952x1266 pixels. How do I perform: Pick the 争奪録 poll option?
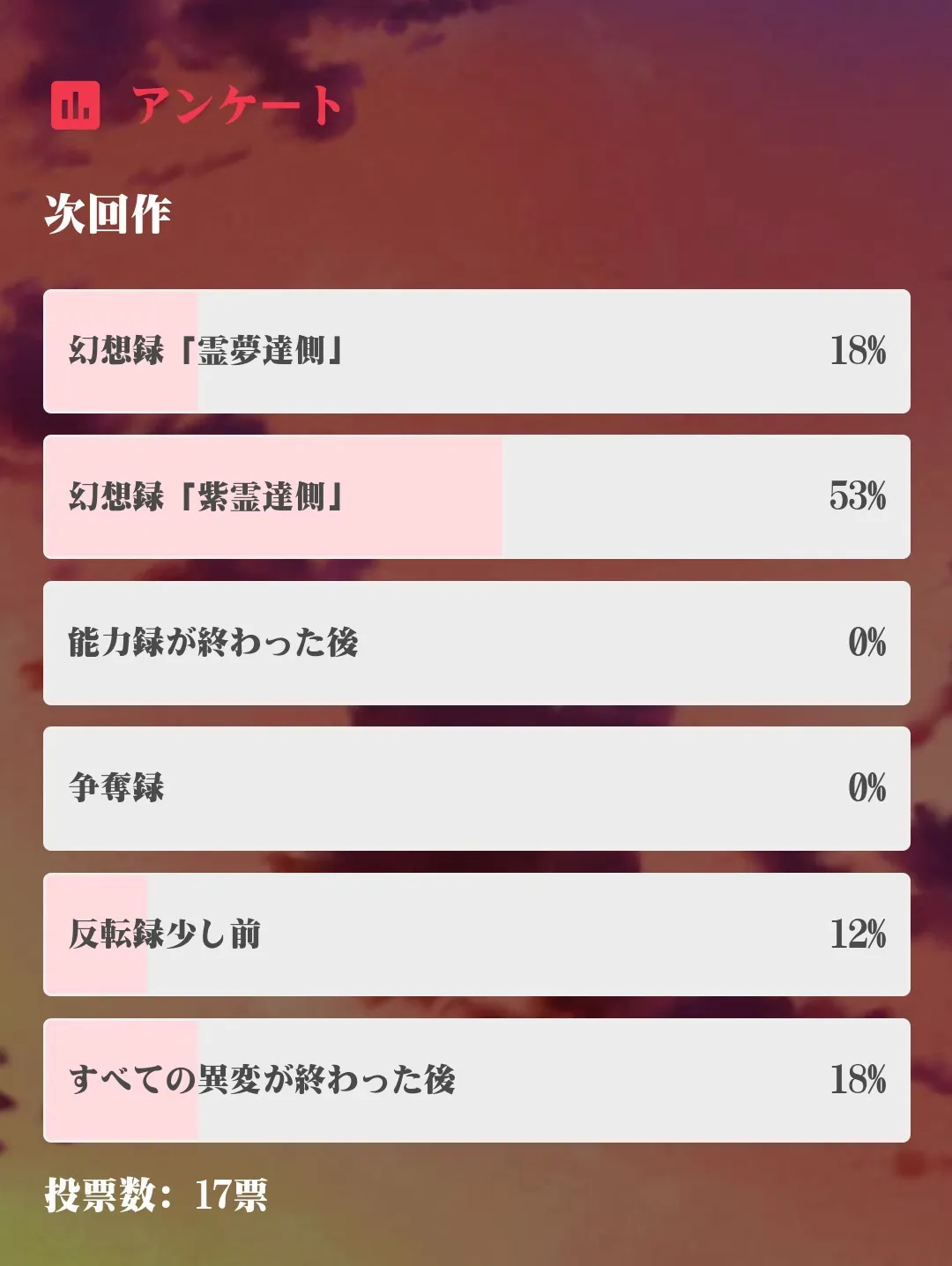tap(476, 788)
